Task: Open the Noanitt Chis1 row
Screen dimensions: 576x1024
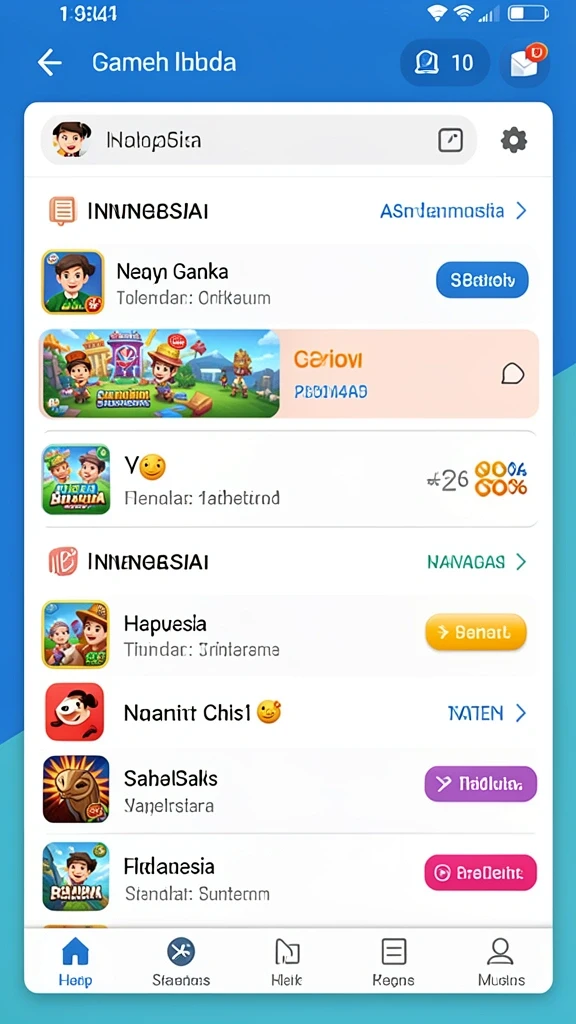Action: pos(288,712)
